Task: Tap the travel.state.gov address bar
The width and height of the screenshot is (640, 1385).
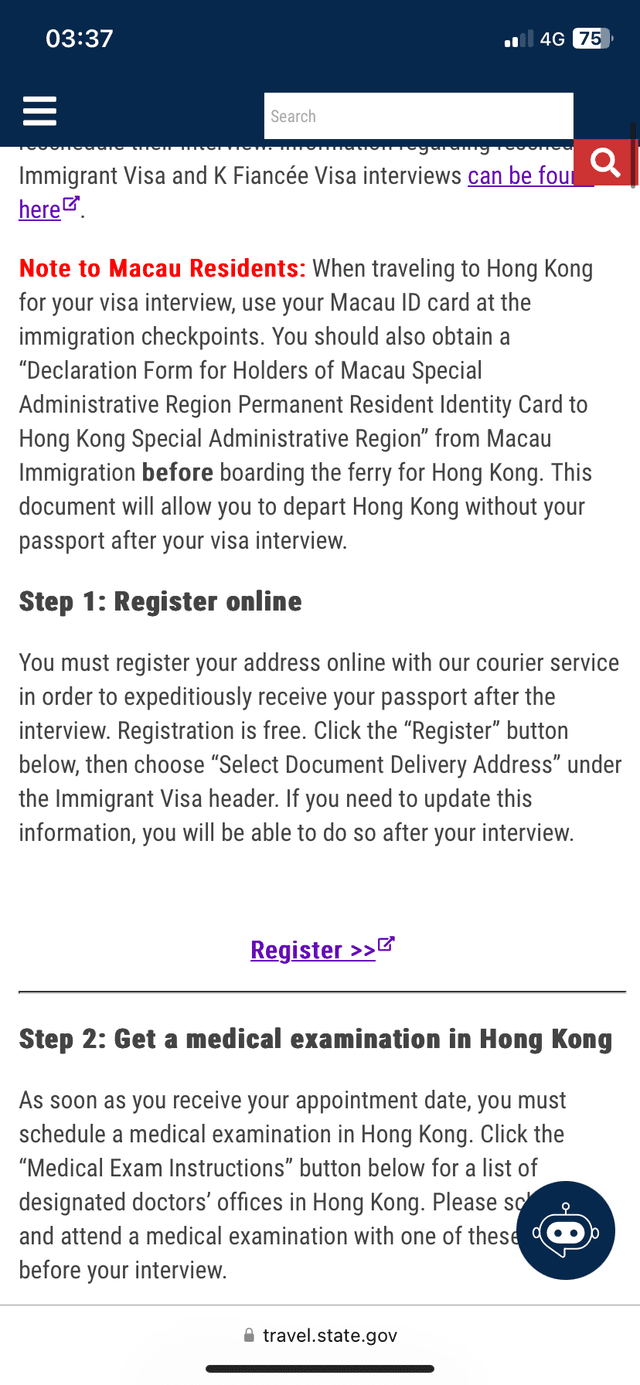Action: click(x=320, y=1335)
